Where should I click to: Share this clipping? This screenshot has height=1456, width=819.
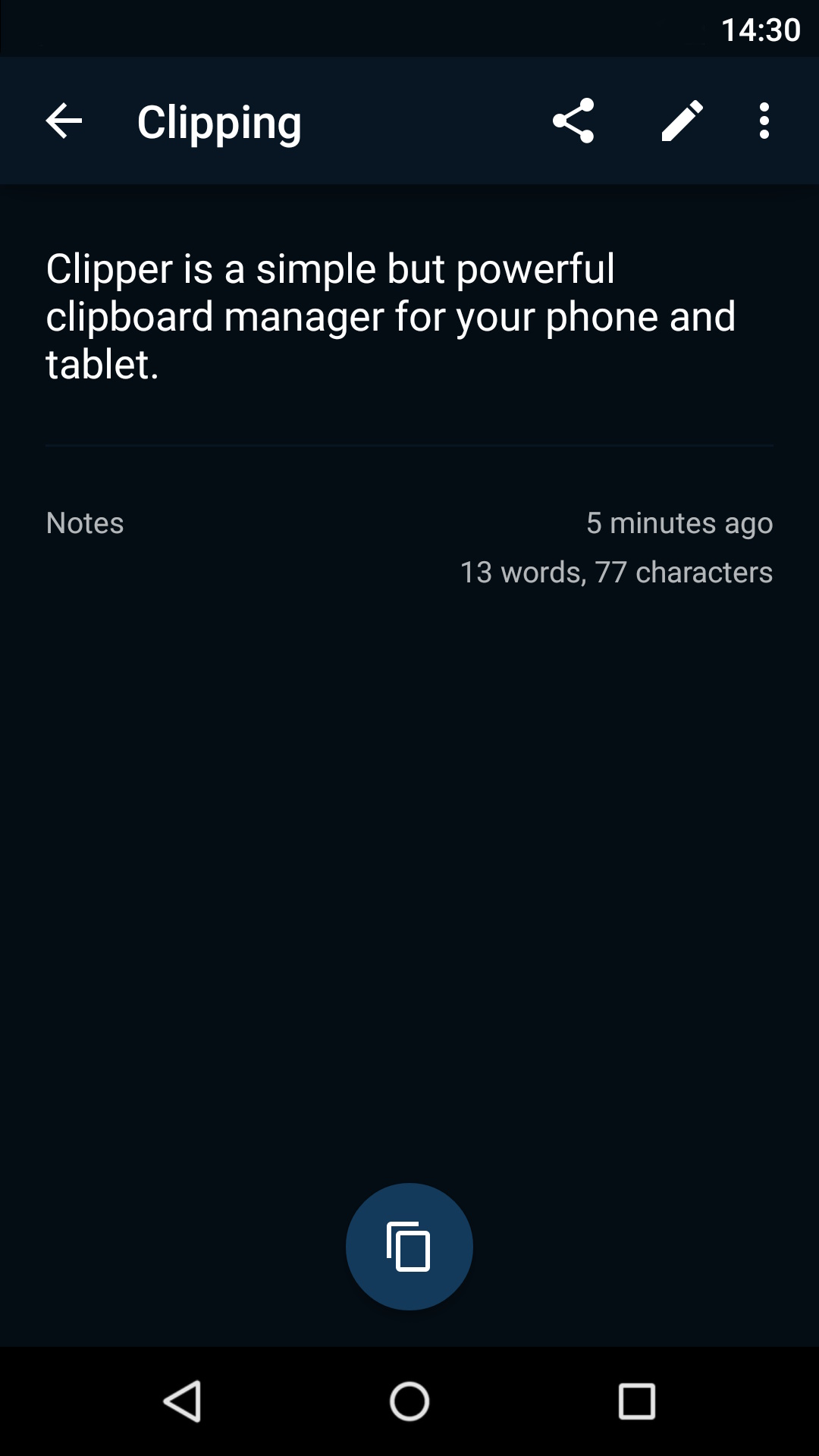[573, 121]
